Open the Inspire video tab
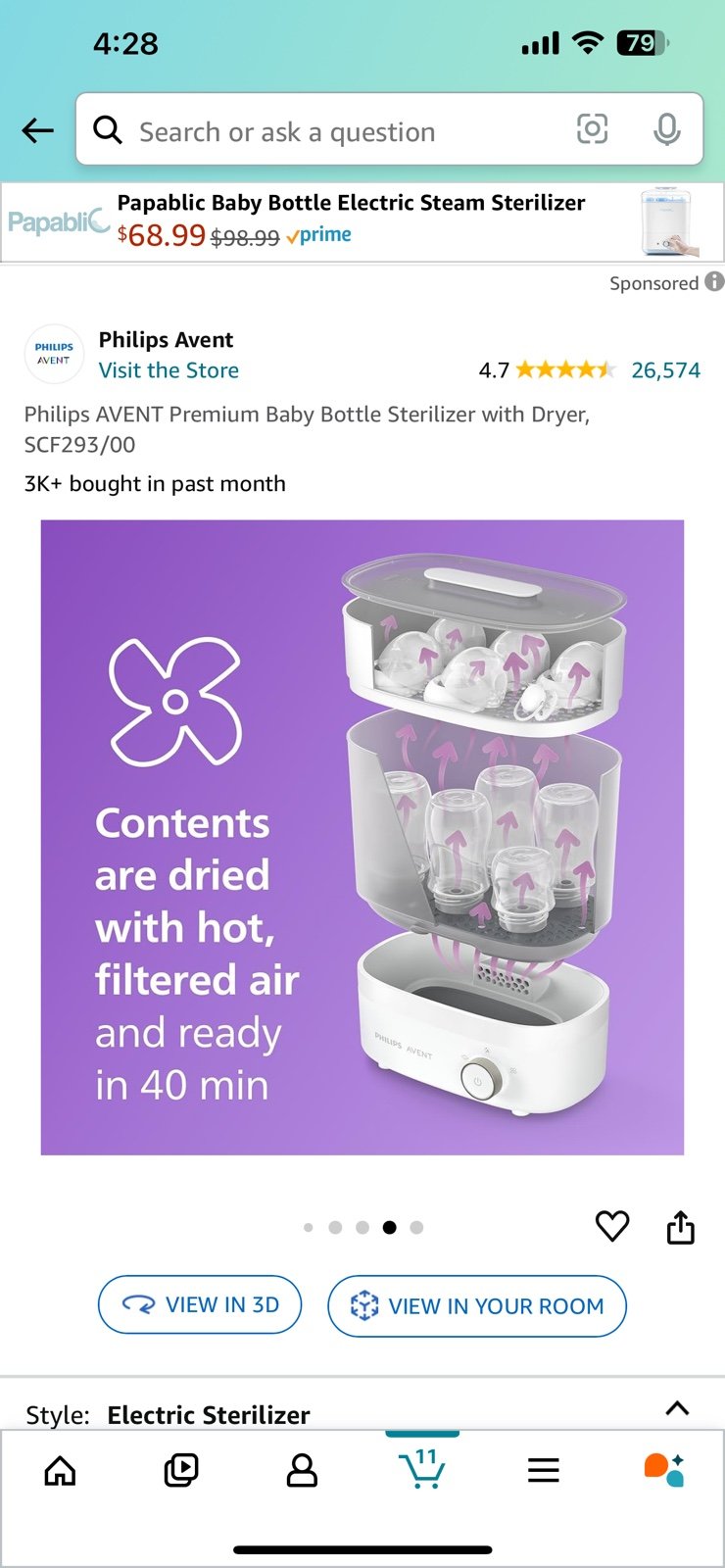 point(181,1470)
